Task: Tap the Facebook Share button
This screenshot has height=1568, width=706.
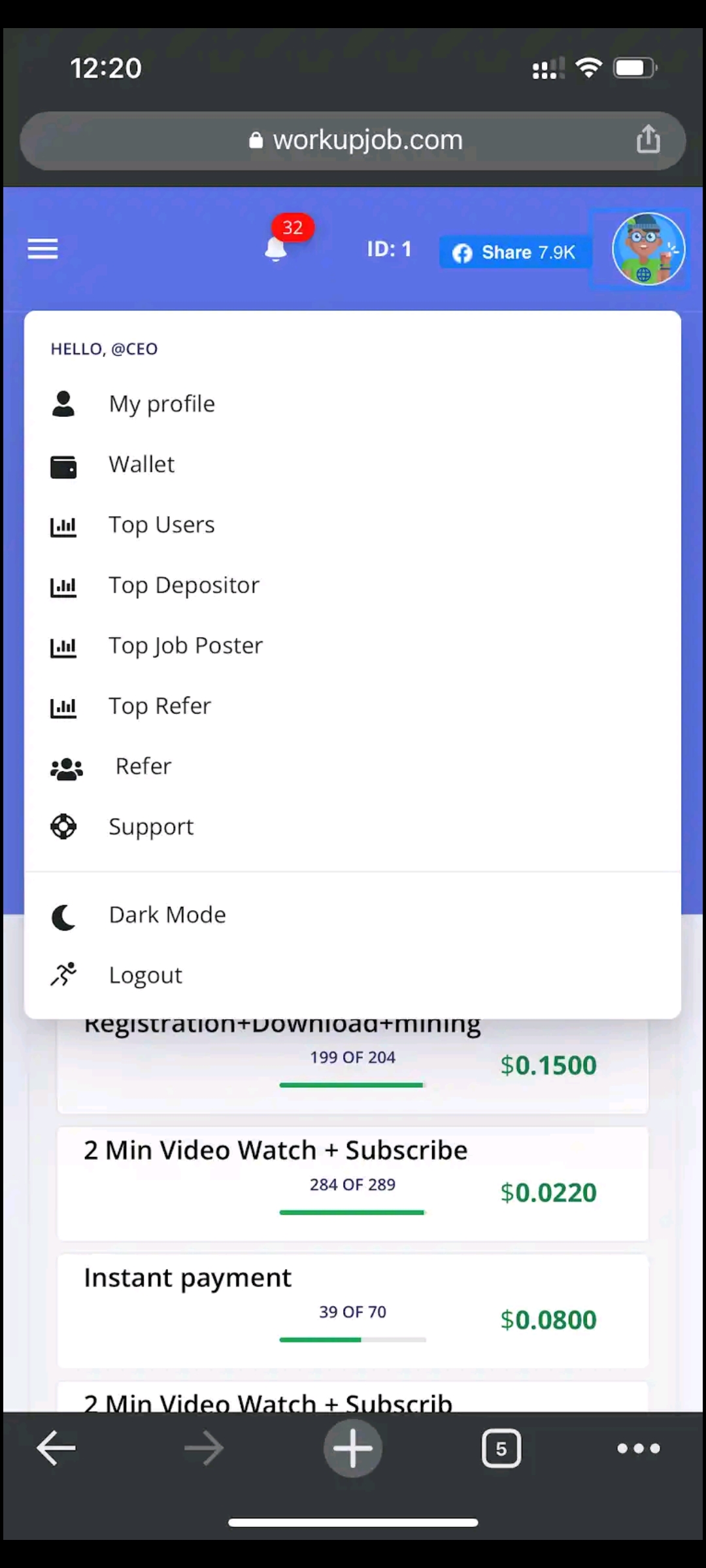Action: tap(515, 252)
